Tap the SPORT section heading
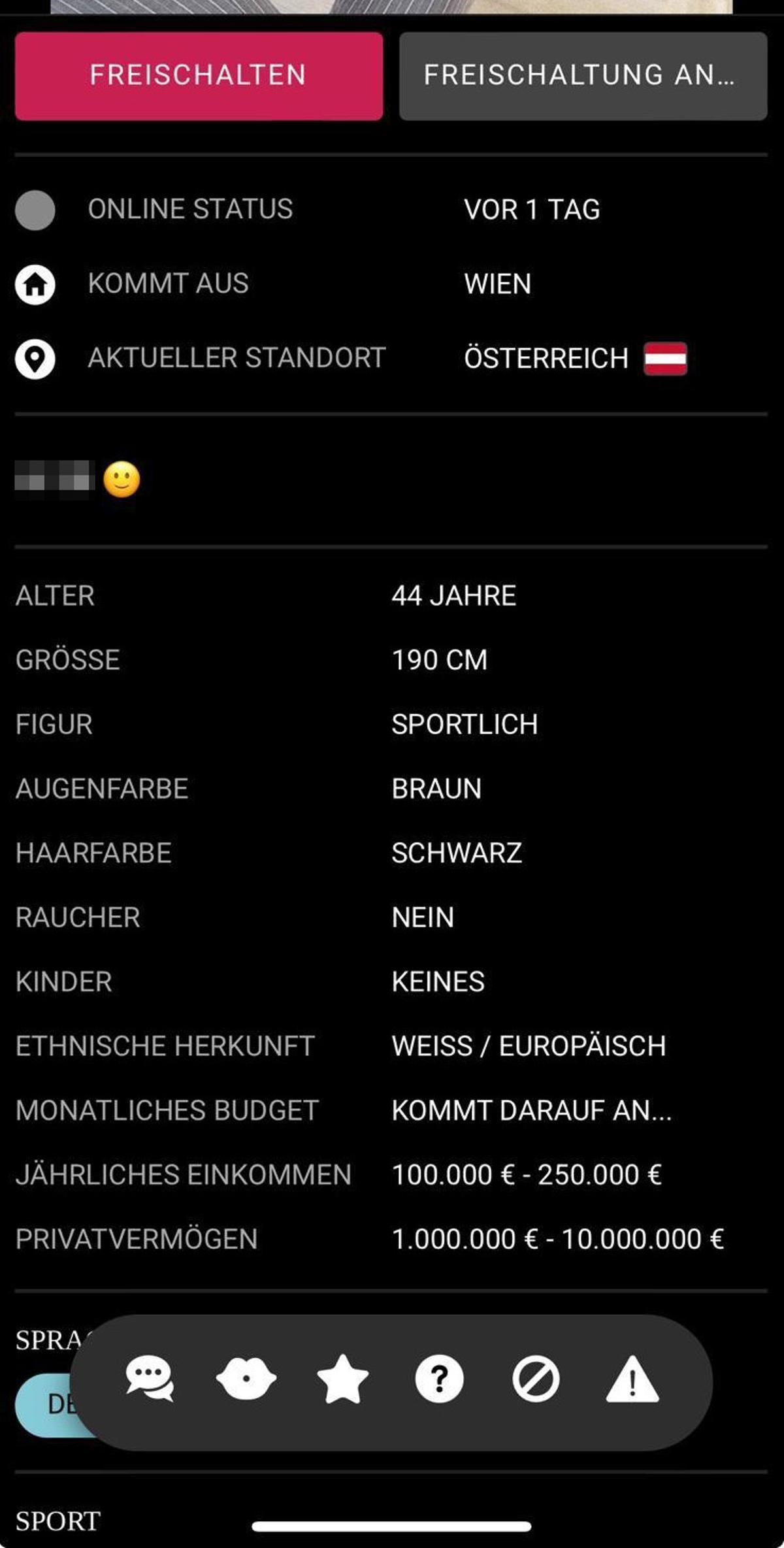784x1548 pixels. click(56, 1519)
